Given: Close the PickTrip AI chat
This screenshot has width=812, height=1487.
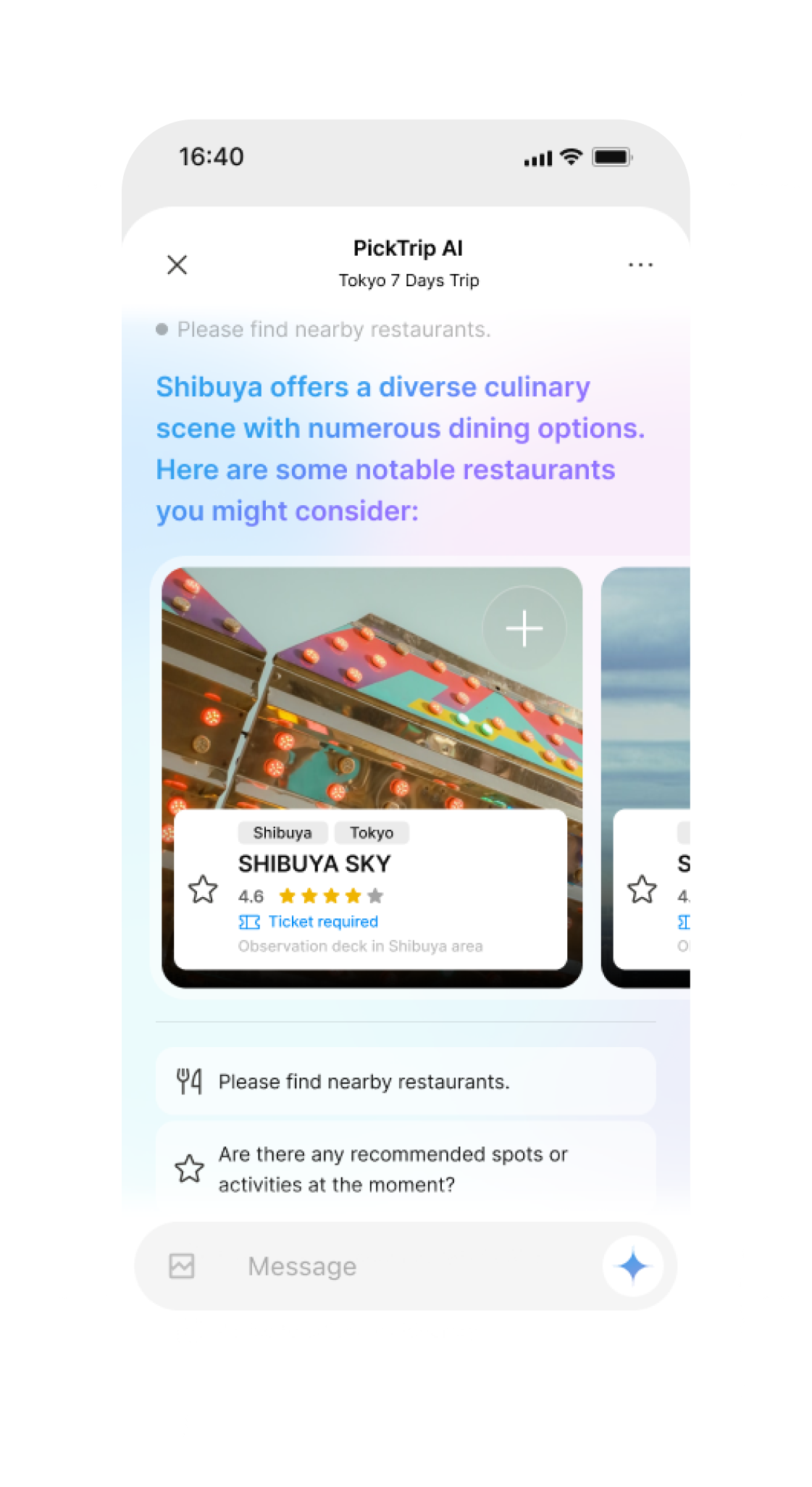Looking at the screenshot, I should coord(177,265).
